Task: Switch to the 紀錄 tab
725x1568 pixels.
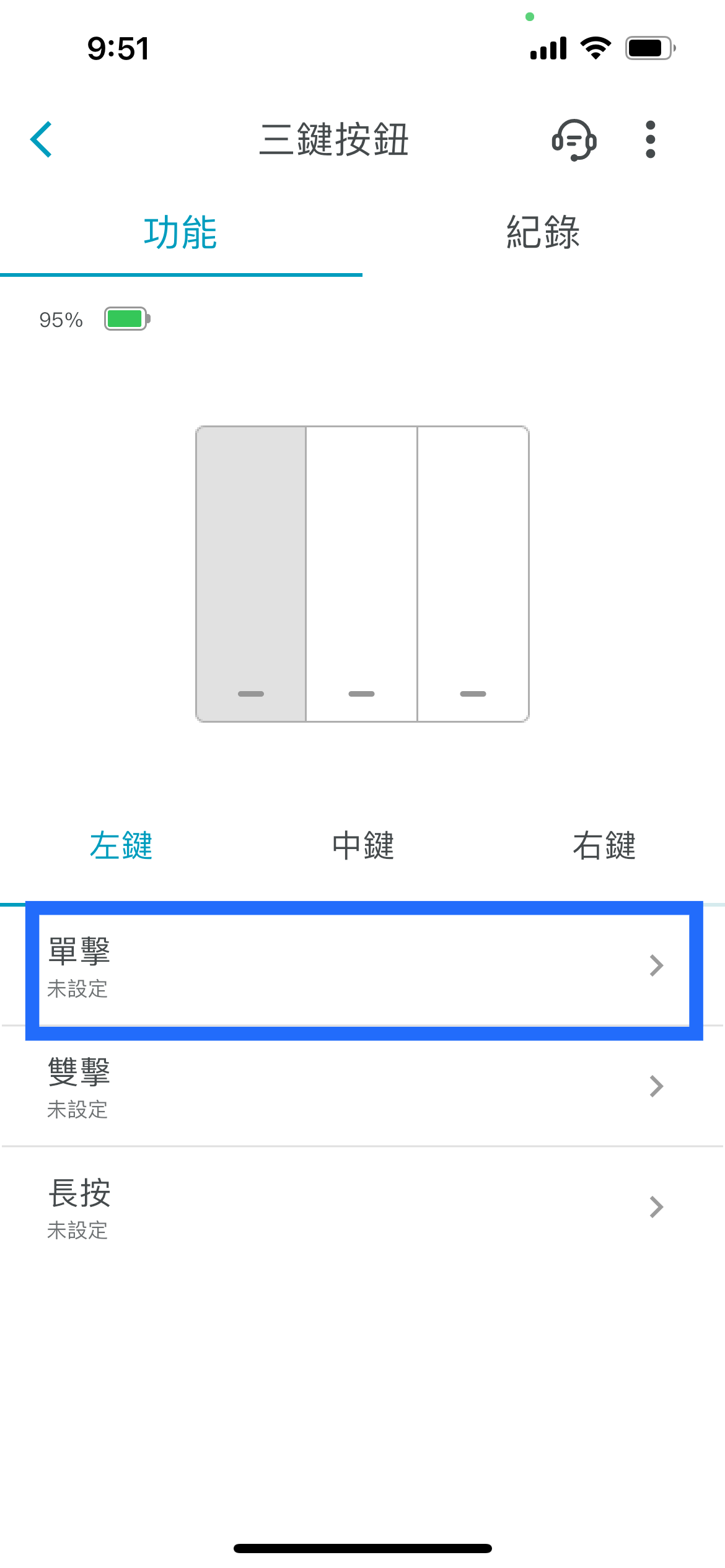Action: (543, 232)
